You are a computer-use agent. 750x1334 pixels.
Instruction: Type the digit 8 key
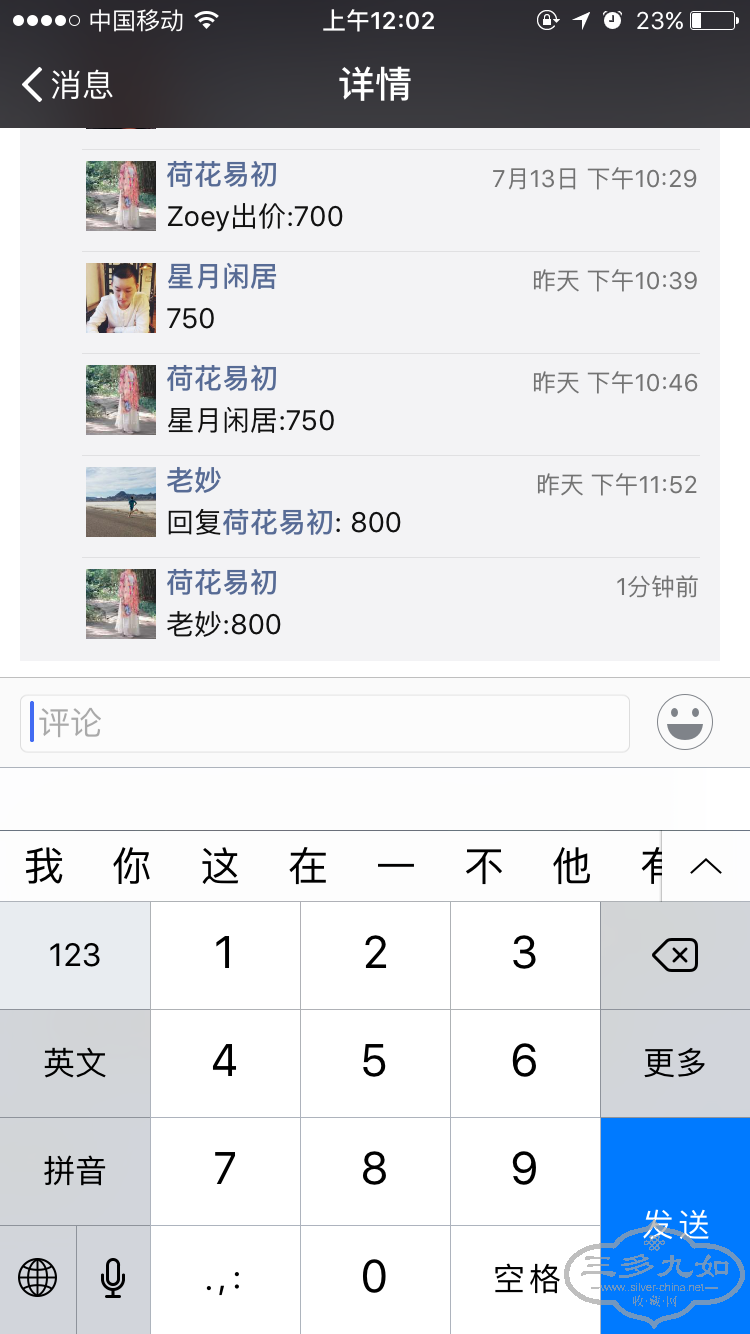[x=375, y=1170]
